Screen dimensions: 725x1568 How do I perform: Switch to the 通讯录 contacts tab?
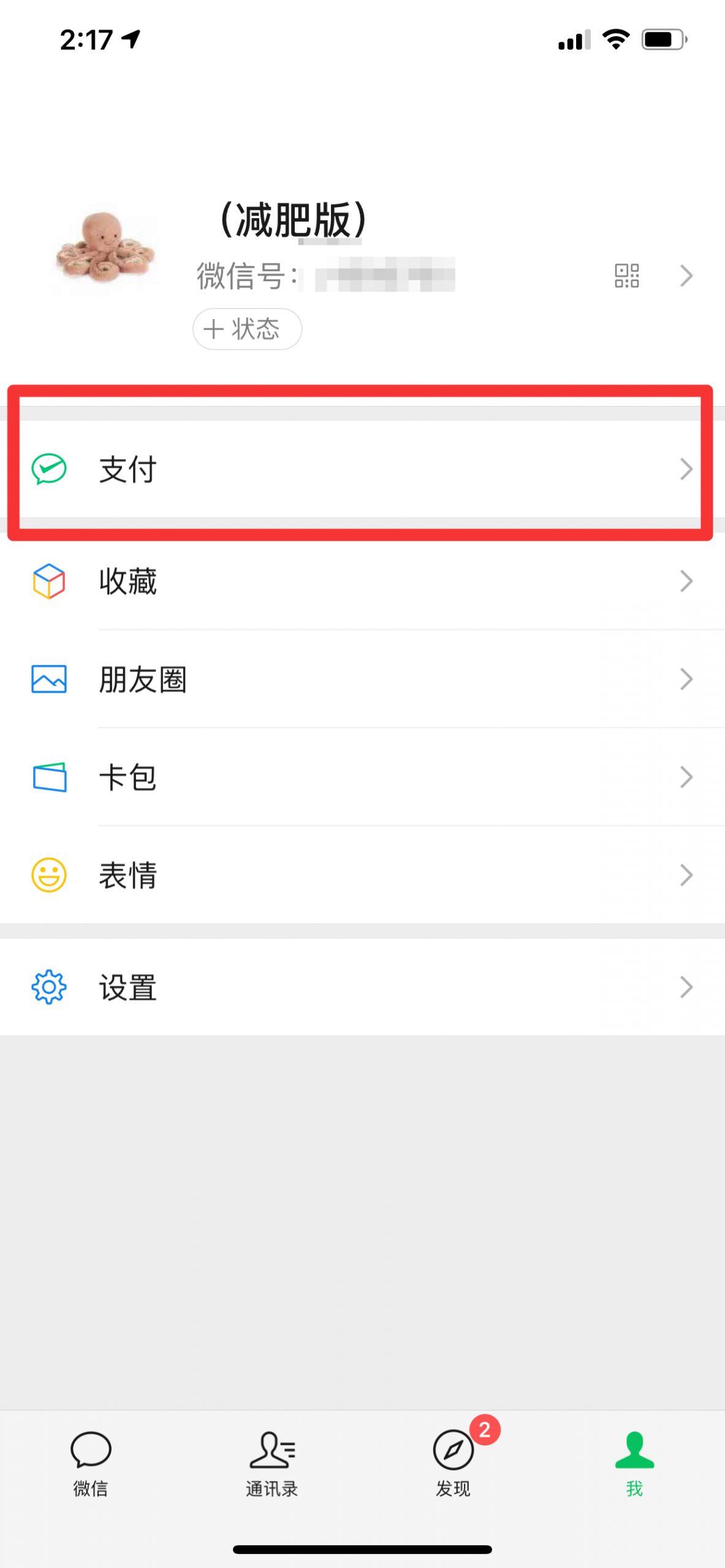pyautogui.click(x=271, y=1464)
